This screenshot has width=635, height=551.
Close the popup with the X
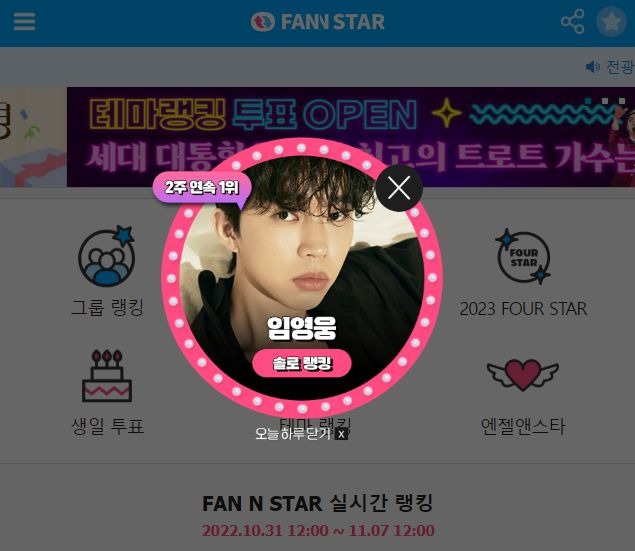point(399,187)
